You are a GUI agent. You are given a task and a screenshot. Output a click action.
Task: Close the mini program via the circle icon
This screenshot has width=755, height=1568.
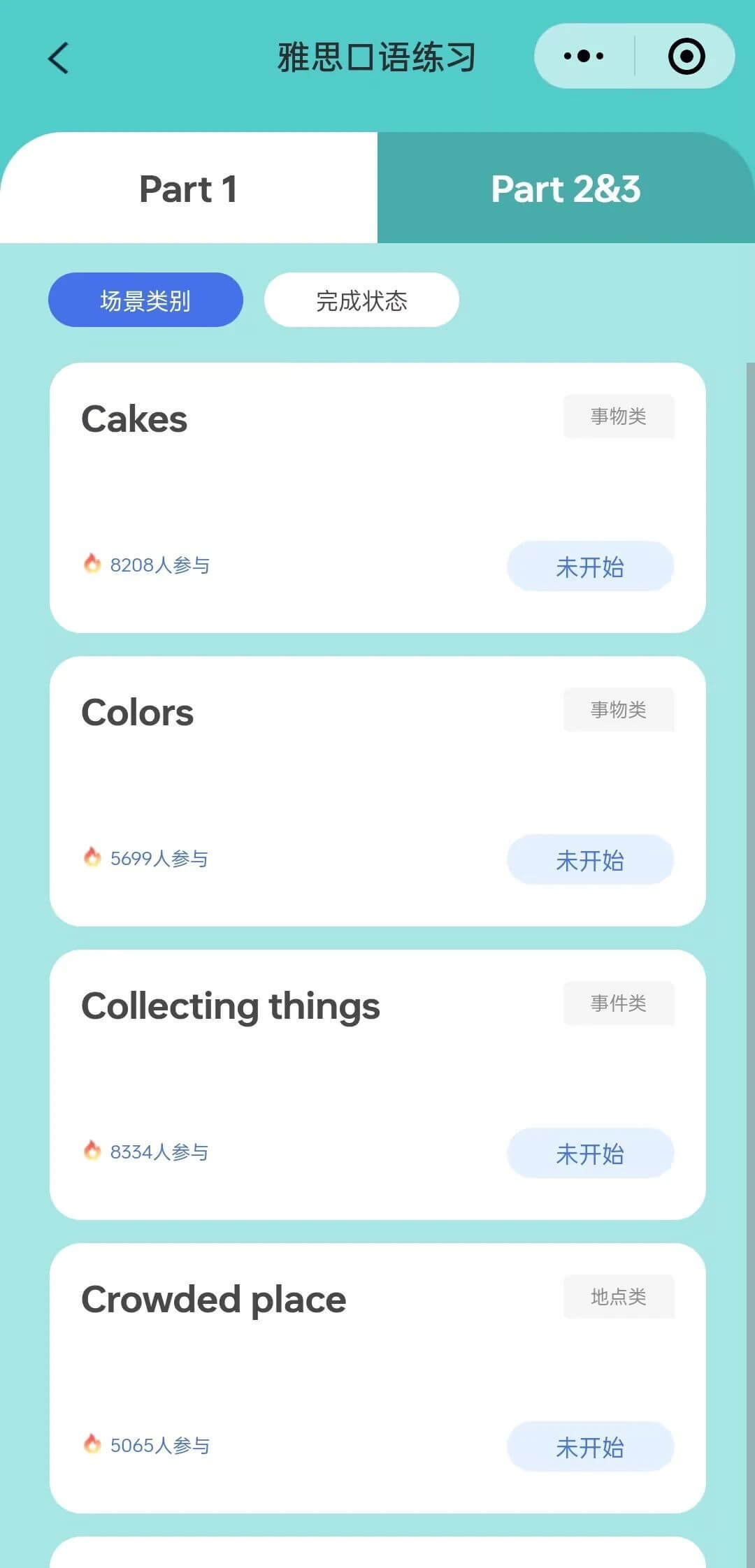(x=686, y=56)
